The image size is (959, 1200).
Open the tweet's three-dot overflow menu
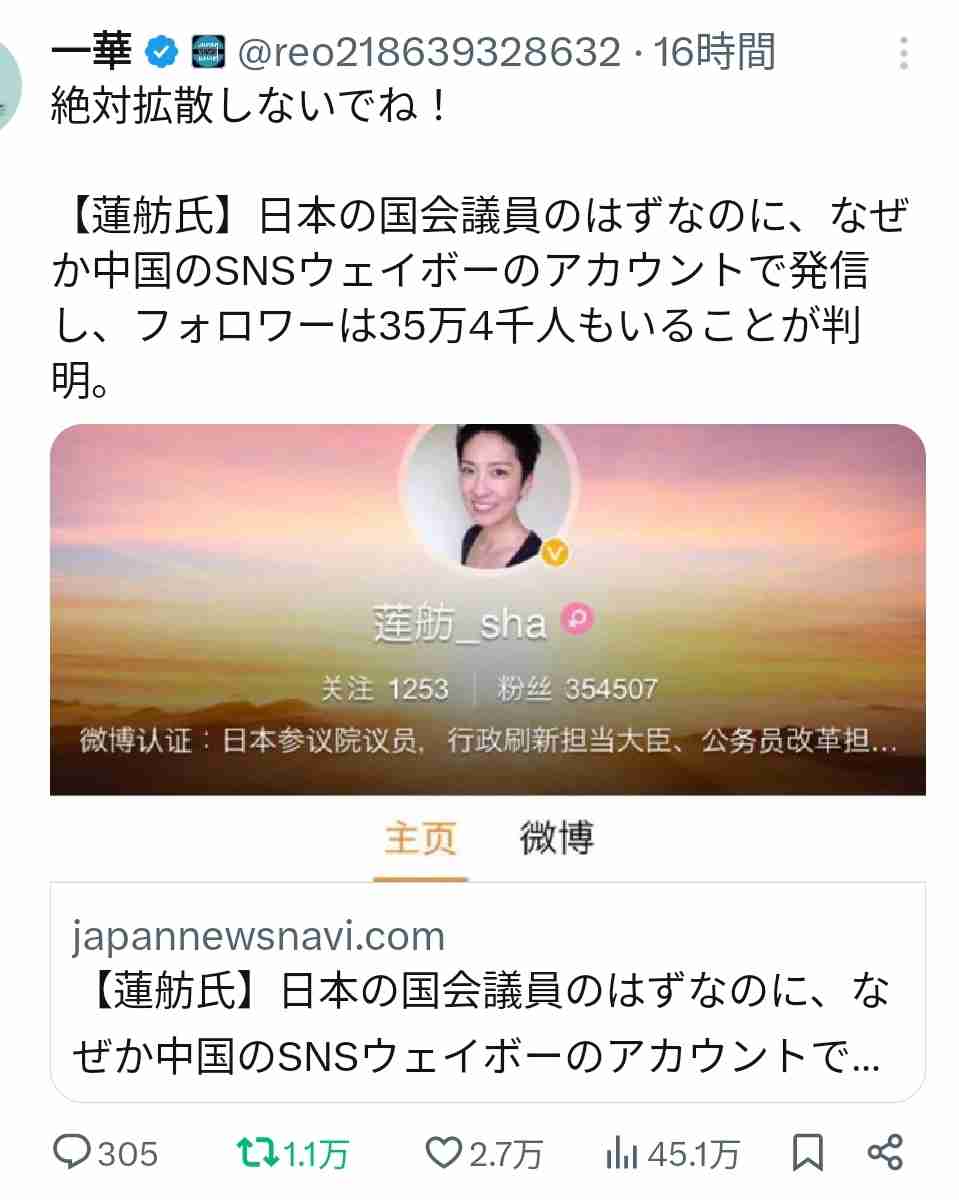tap(904, 54)
